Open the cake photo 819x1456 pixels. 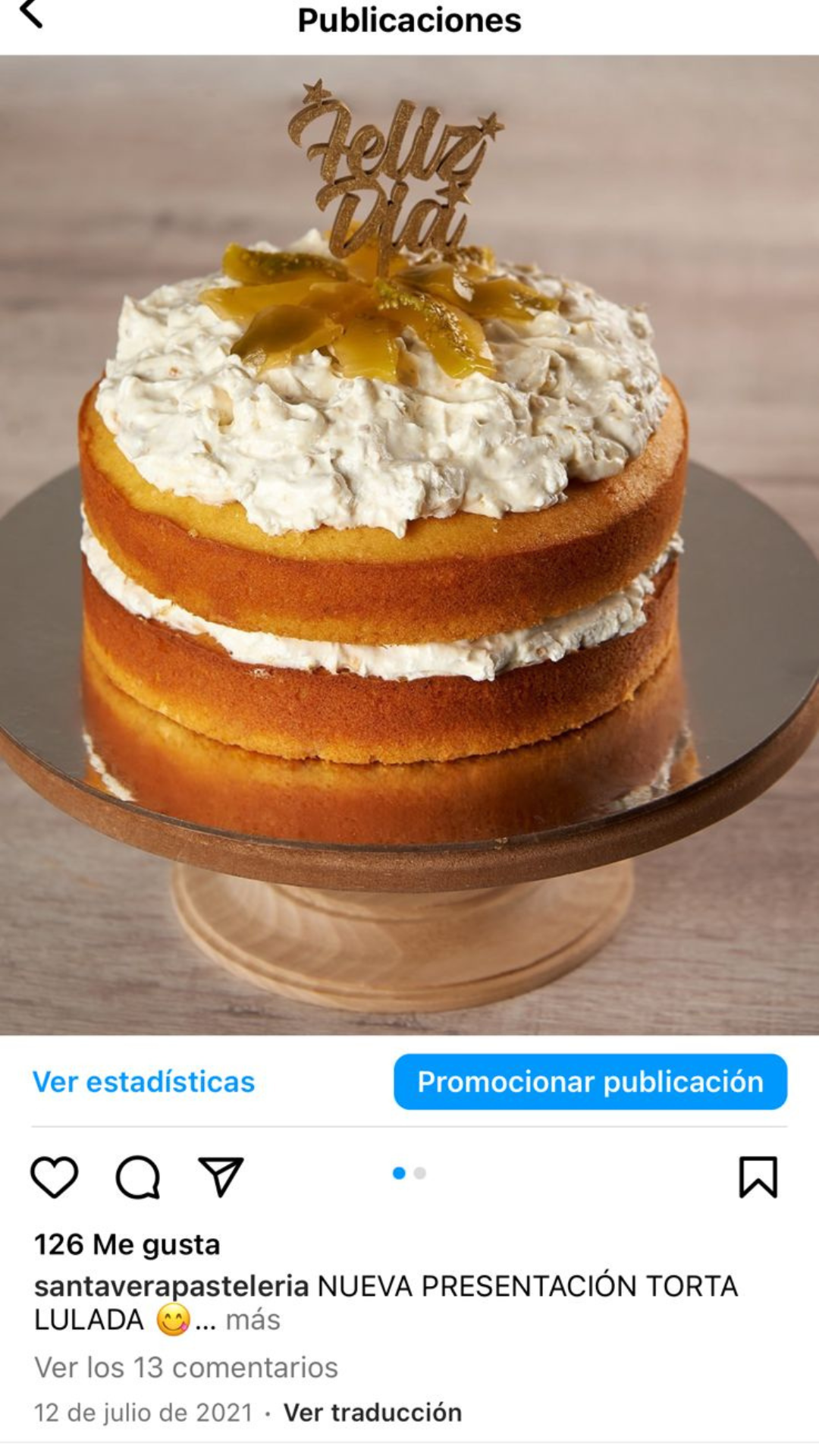tap(409, 545)
